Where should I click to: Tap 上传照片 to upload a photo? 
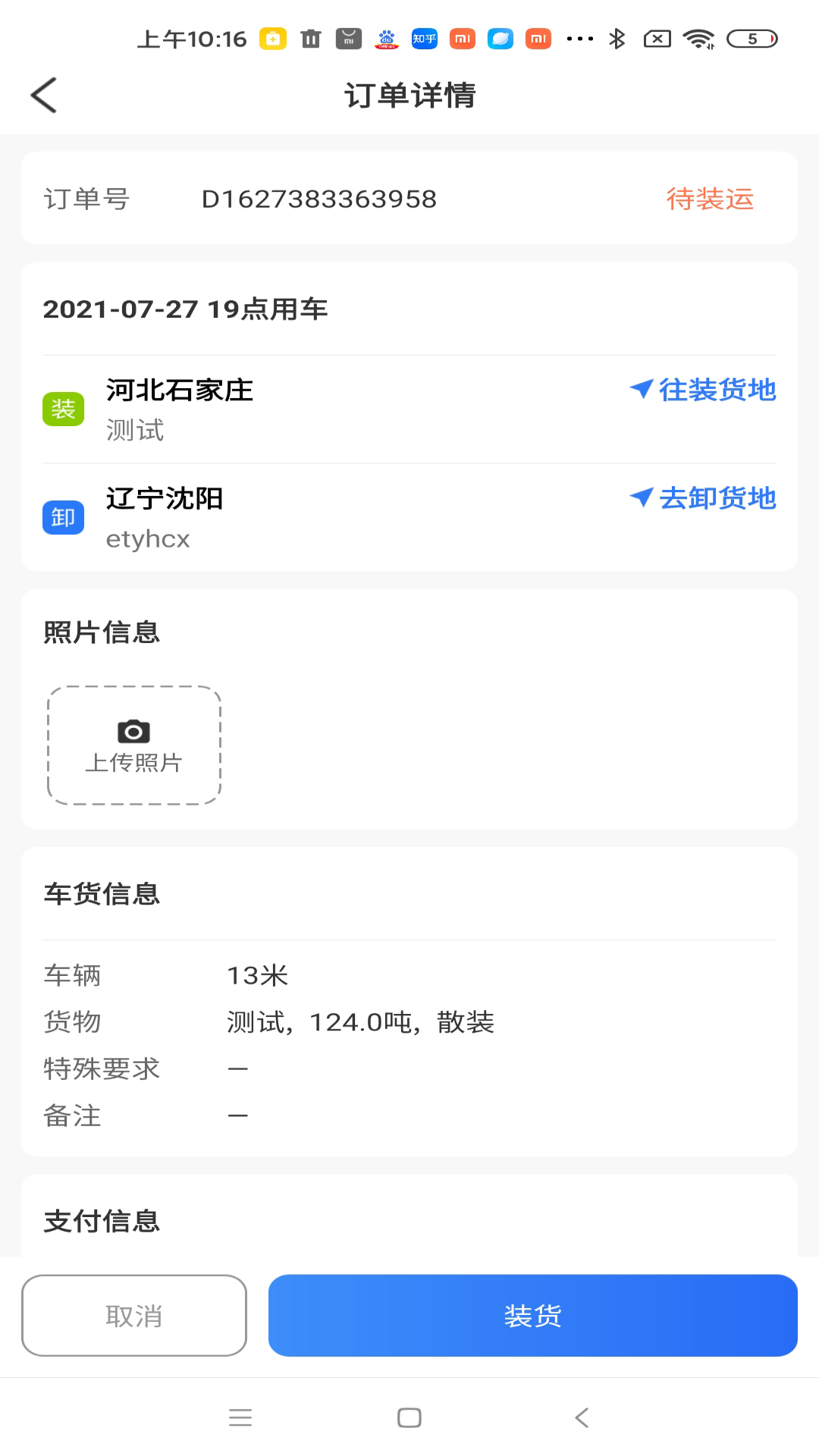134,745
